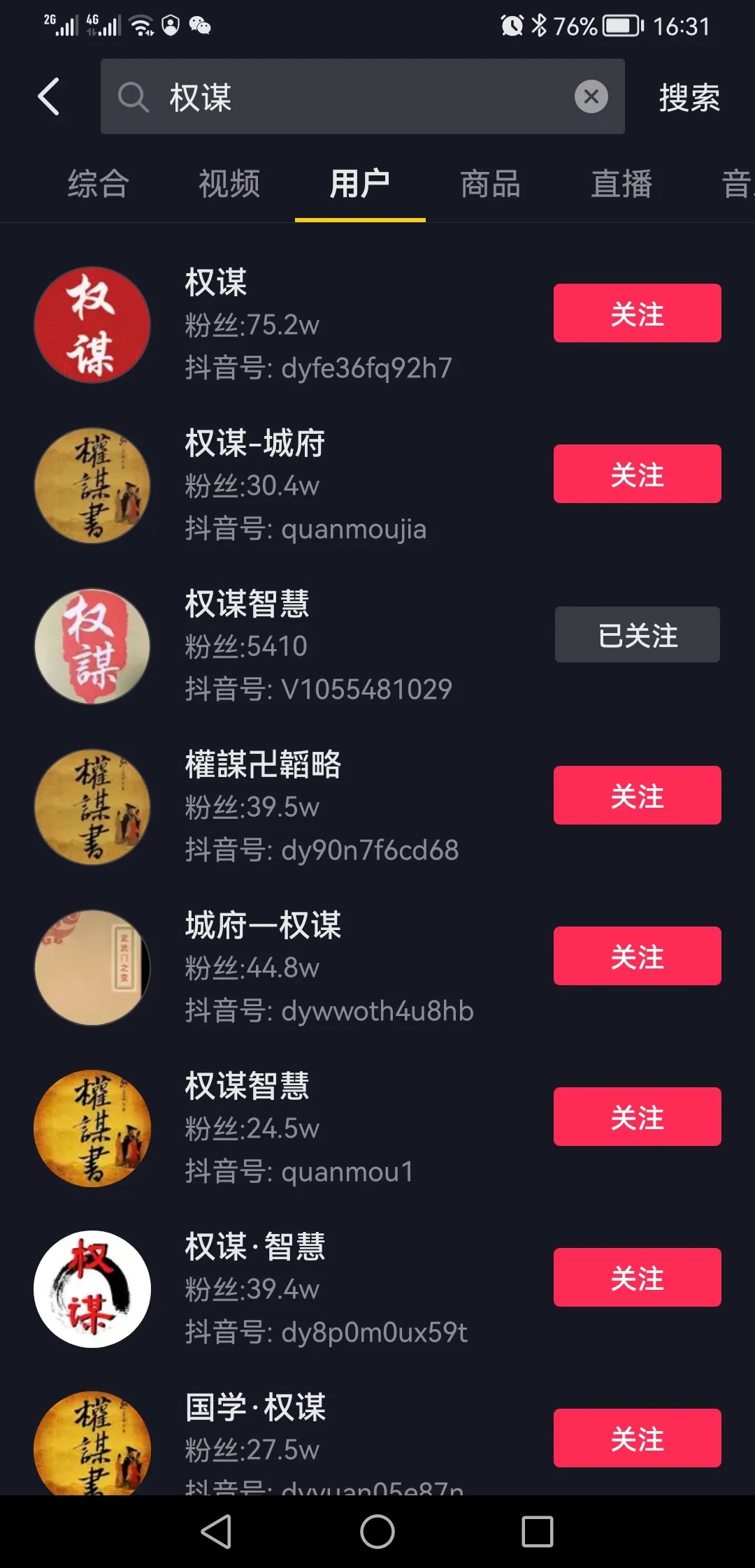Open the 商品 results tab
Image resolution: width=755 pixels, height=1568 pixels.
[x=489, y=184]
